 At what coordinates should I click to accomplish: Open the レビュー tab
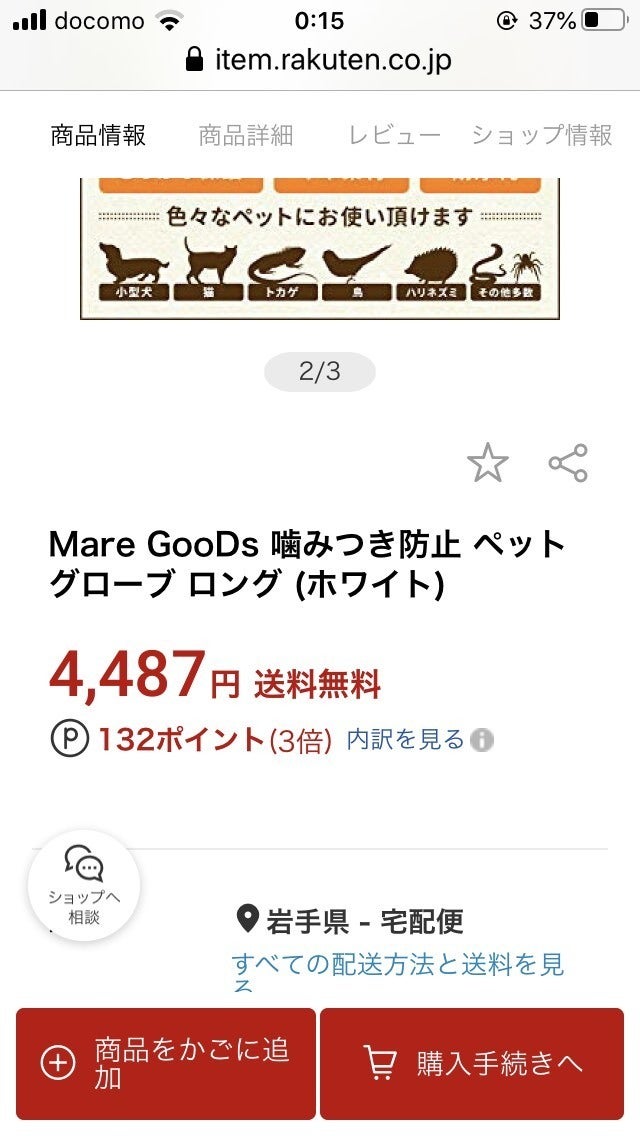pos(394,136)
